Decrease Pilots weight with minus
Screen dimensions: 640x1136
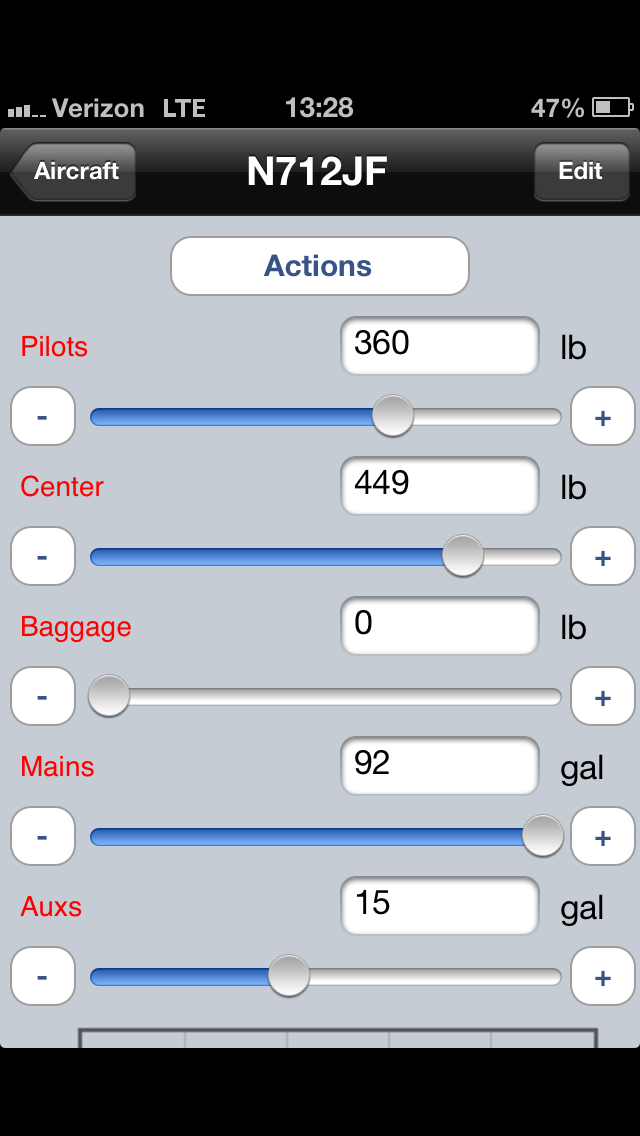(x=43, y=416)
